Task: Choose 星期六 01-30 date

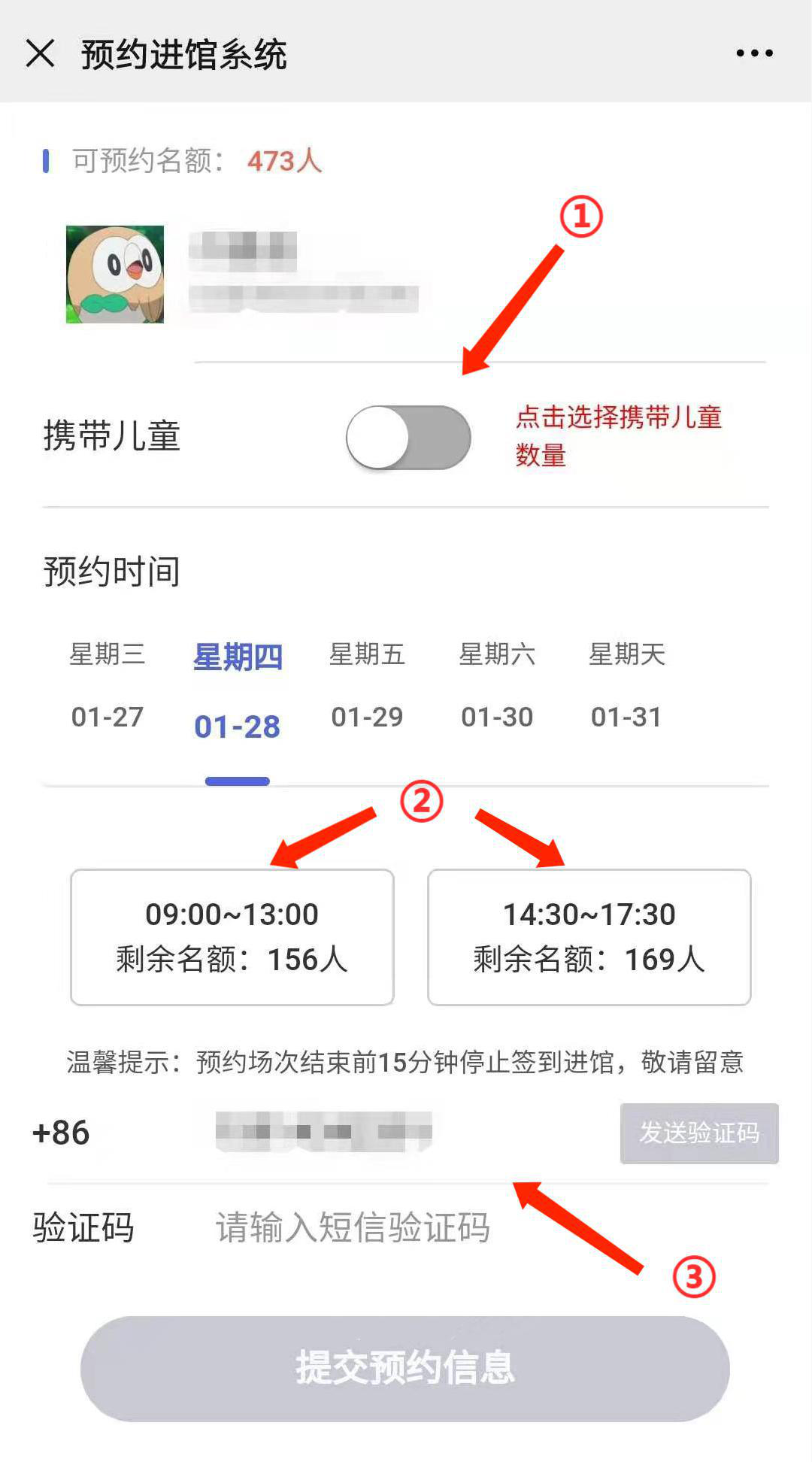Action: point(497,684)
